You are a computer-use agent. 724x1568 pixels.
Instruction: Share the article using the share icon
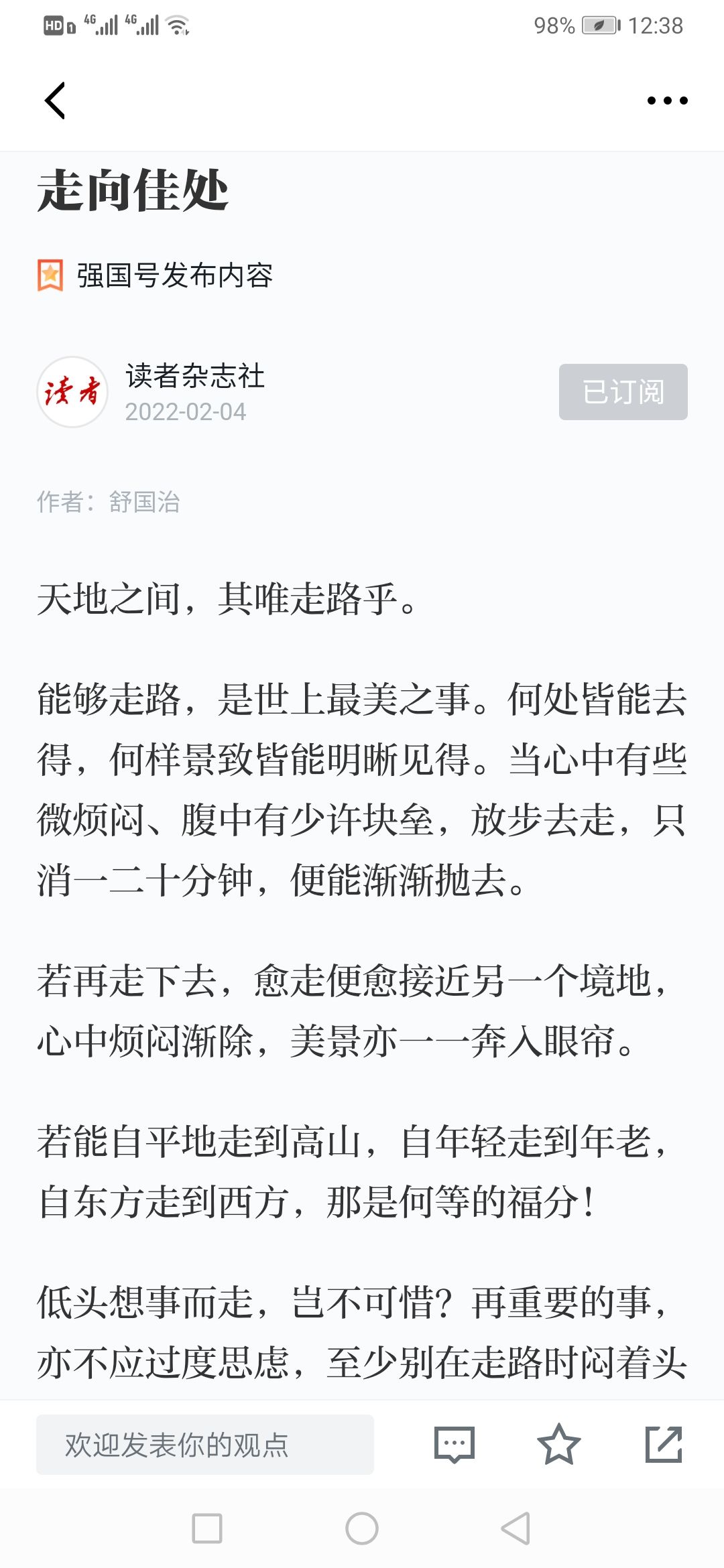pos(664,1444)
